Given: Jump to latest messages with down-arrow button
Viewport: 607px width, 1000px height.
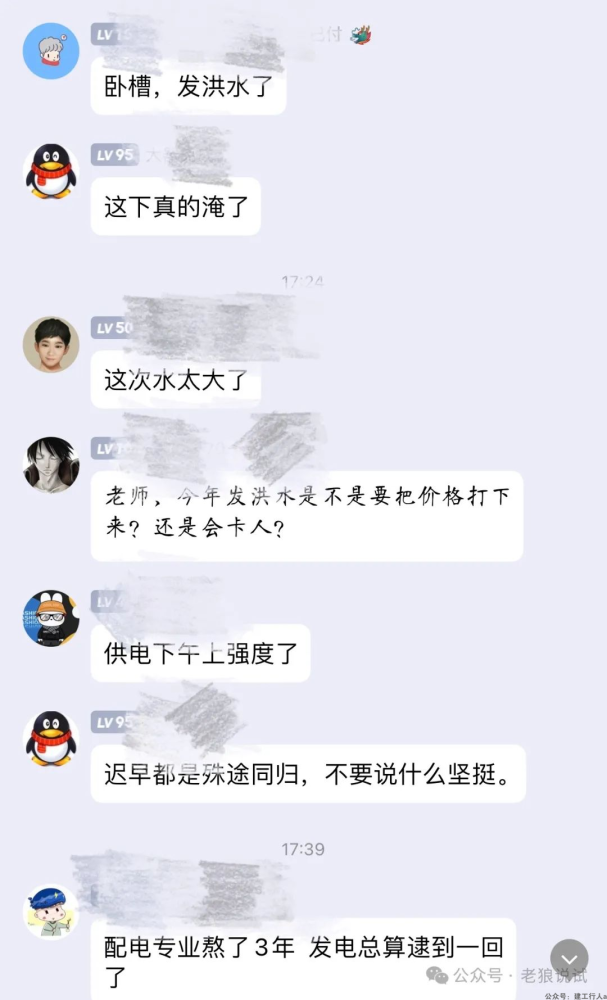Looking at the screenshot, I should 569,958.
